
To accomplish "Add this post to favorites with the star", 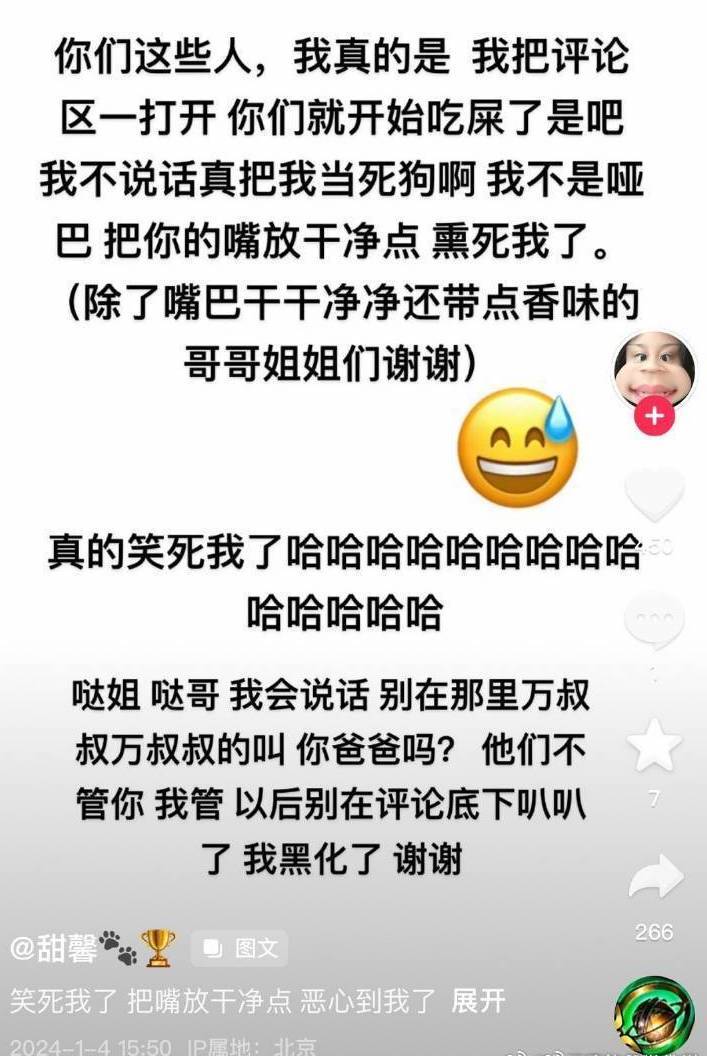I will coord(654,745).
